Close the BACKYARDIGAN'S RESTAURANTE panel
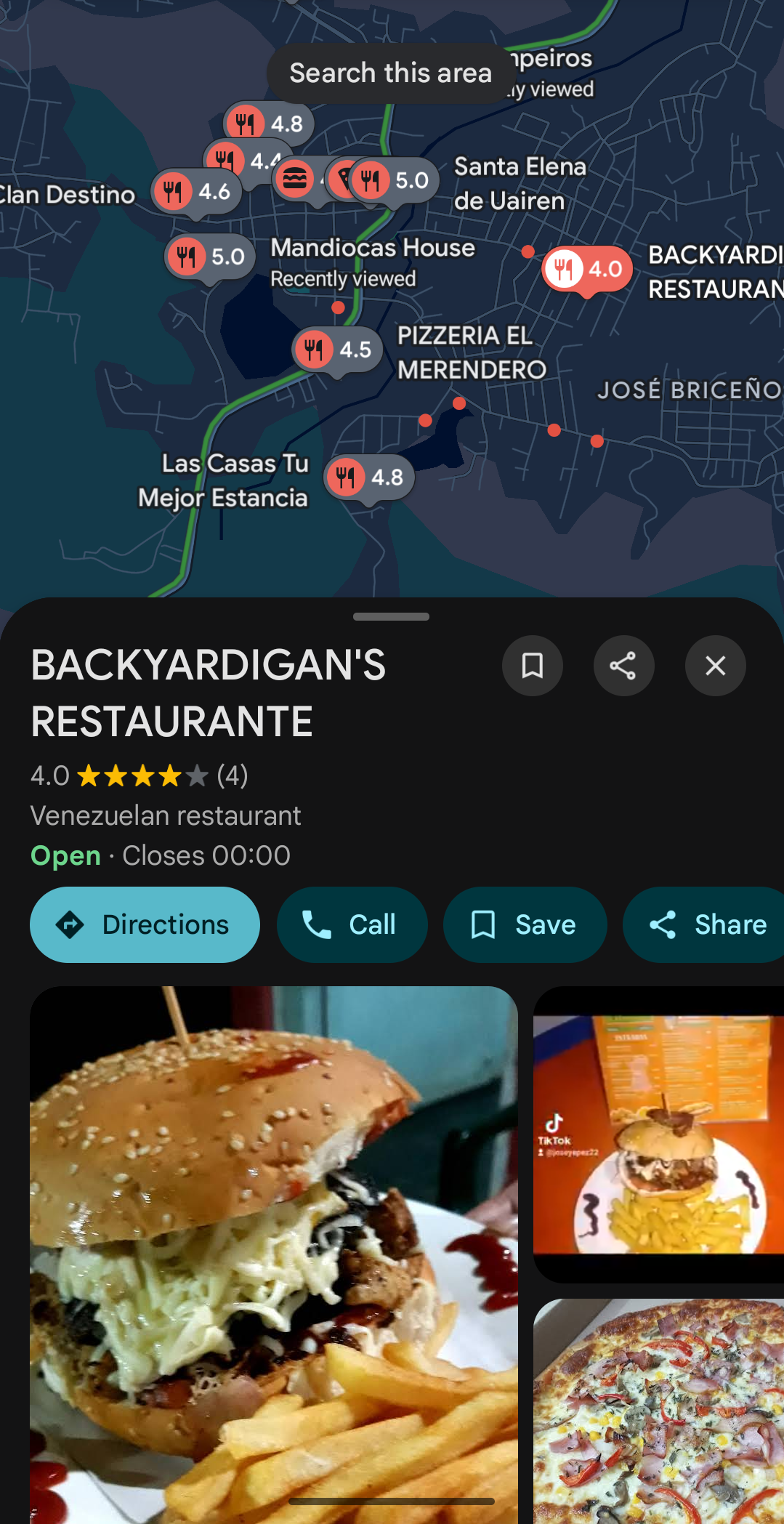This screenshot has width=784, height=1524. coord(716,666)
